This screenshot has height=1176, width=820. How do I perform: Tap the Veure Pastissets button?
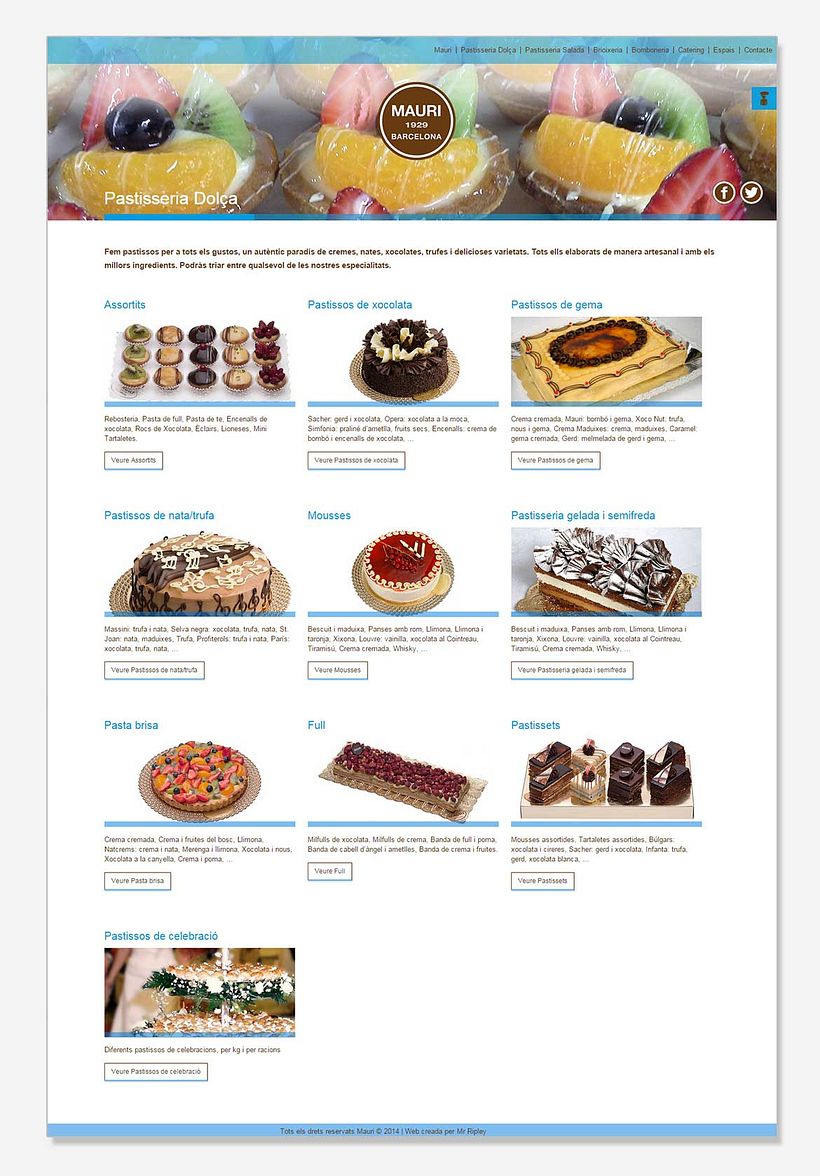coord(542,881)
